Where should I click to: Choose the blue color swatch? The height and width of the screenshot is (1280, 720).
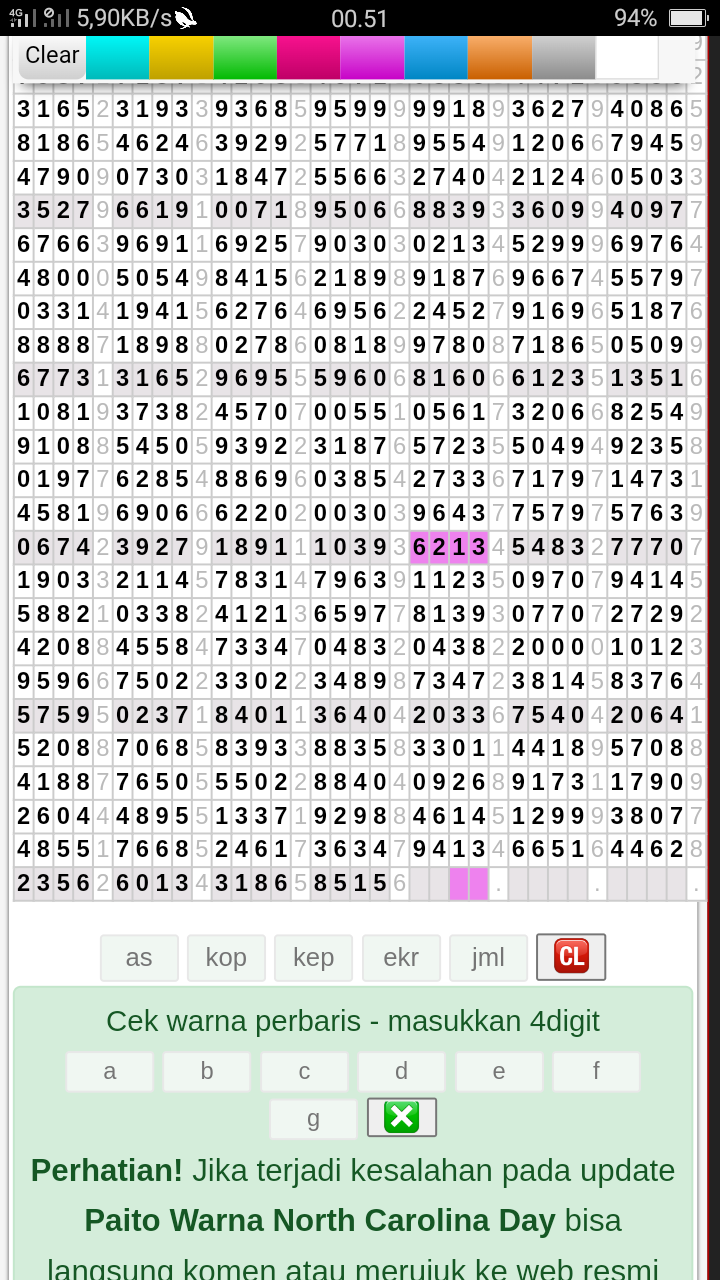(436, 57)
